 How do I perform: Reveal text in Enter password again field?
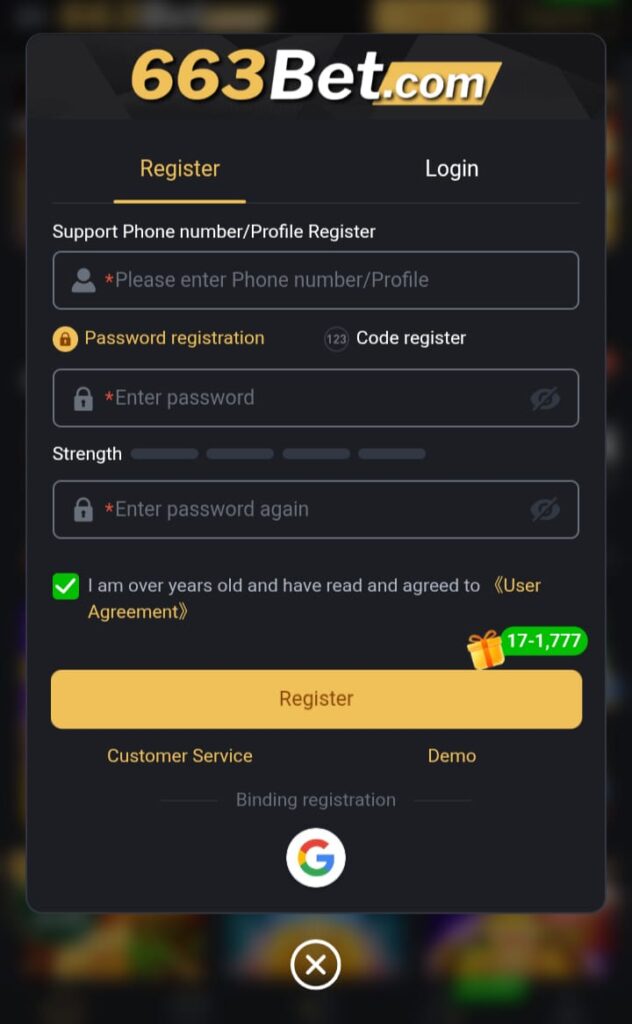coord(545,510)
